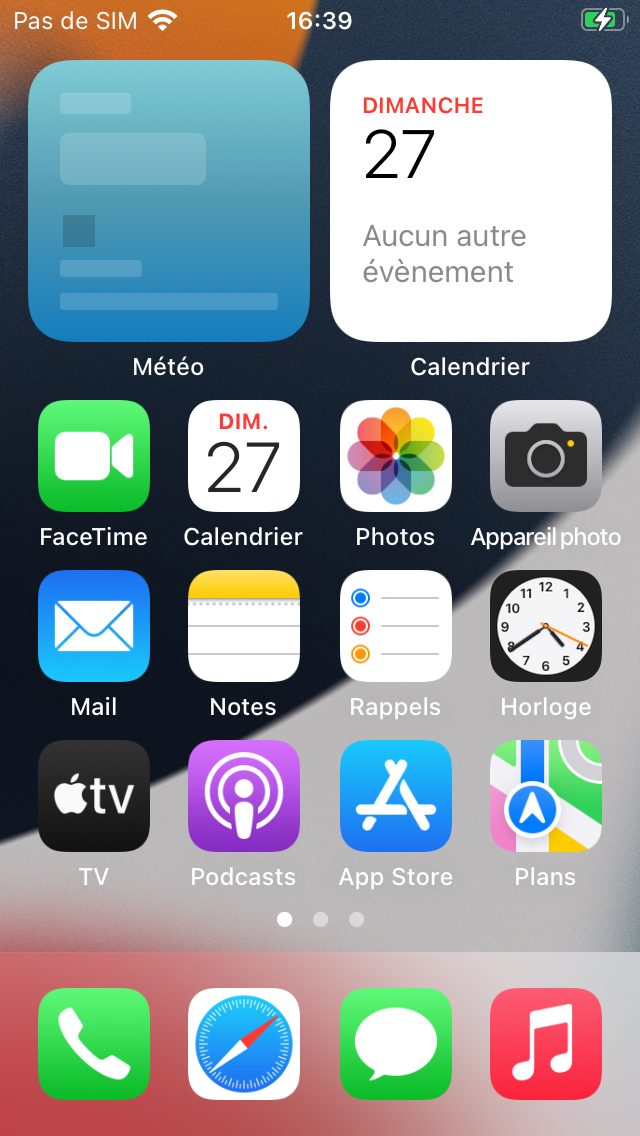Launch the Apple TV app
Image resolution: width=640 pixels, height=1136 pixels.
point(94,796)
